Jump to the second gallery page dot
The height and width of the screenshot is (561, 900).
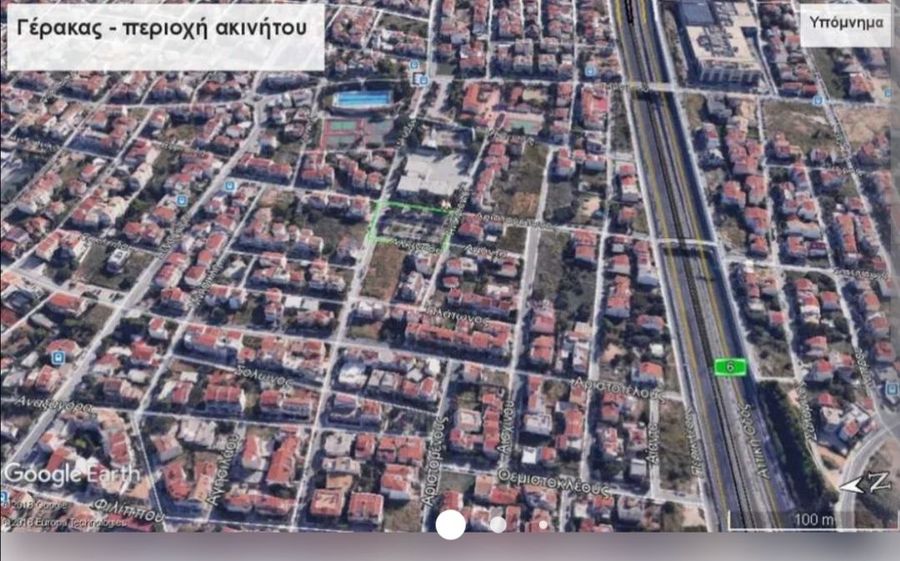coord(498,524)
